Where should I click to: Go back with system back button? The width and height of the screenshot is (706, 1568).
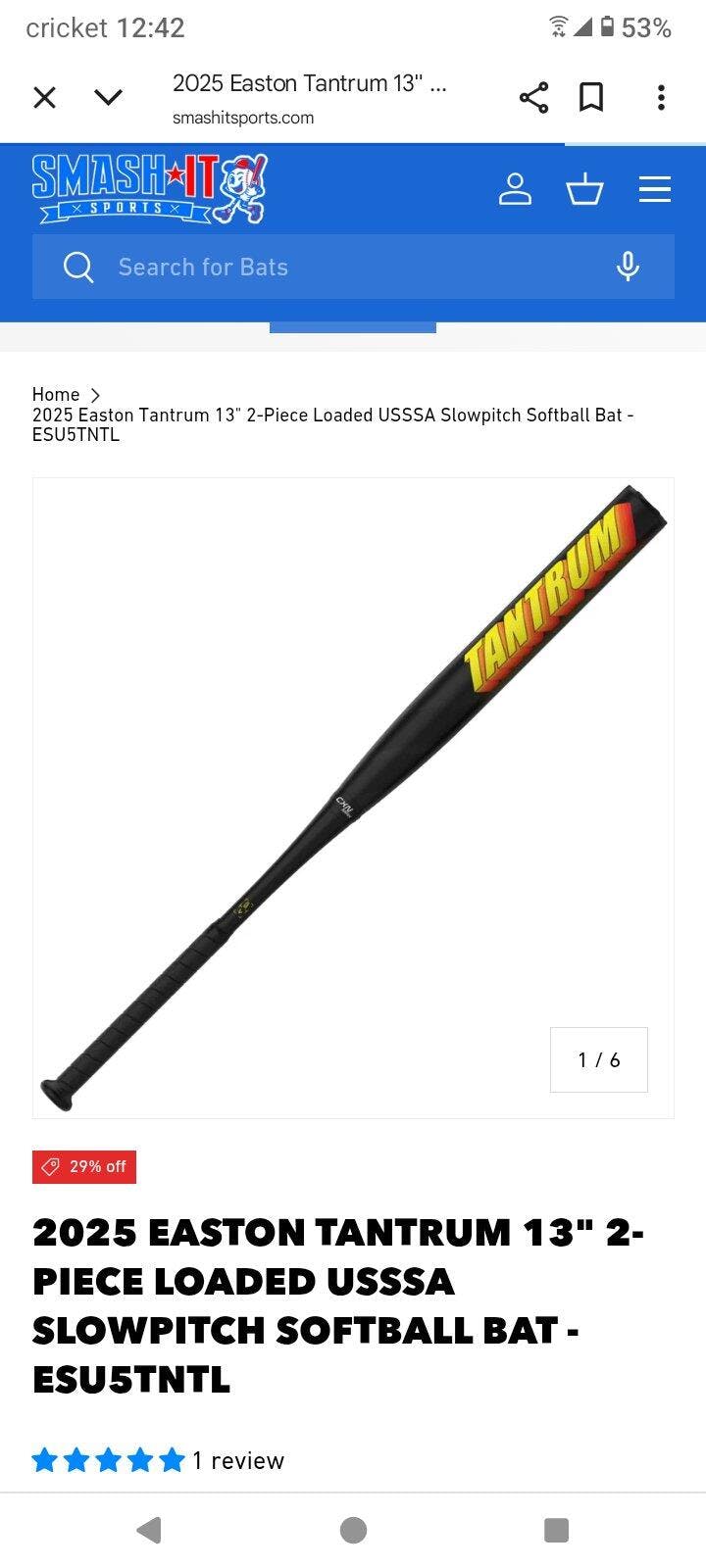click(149, 1530)
